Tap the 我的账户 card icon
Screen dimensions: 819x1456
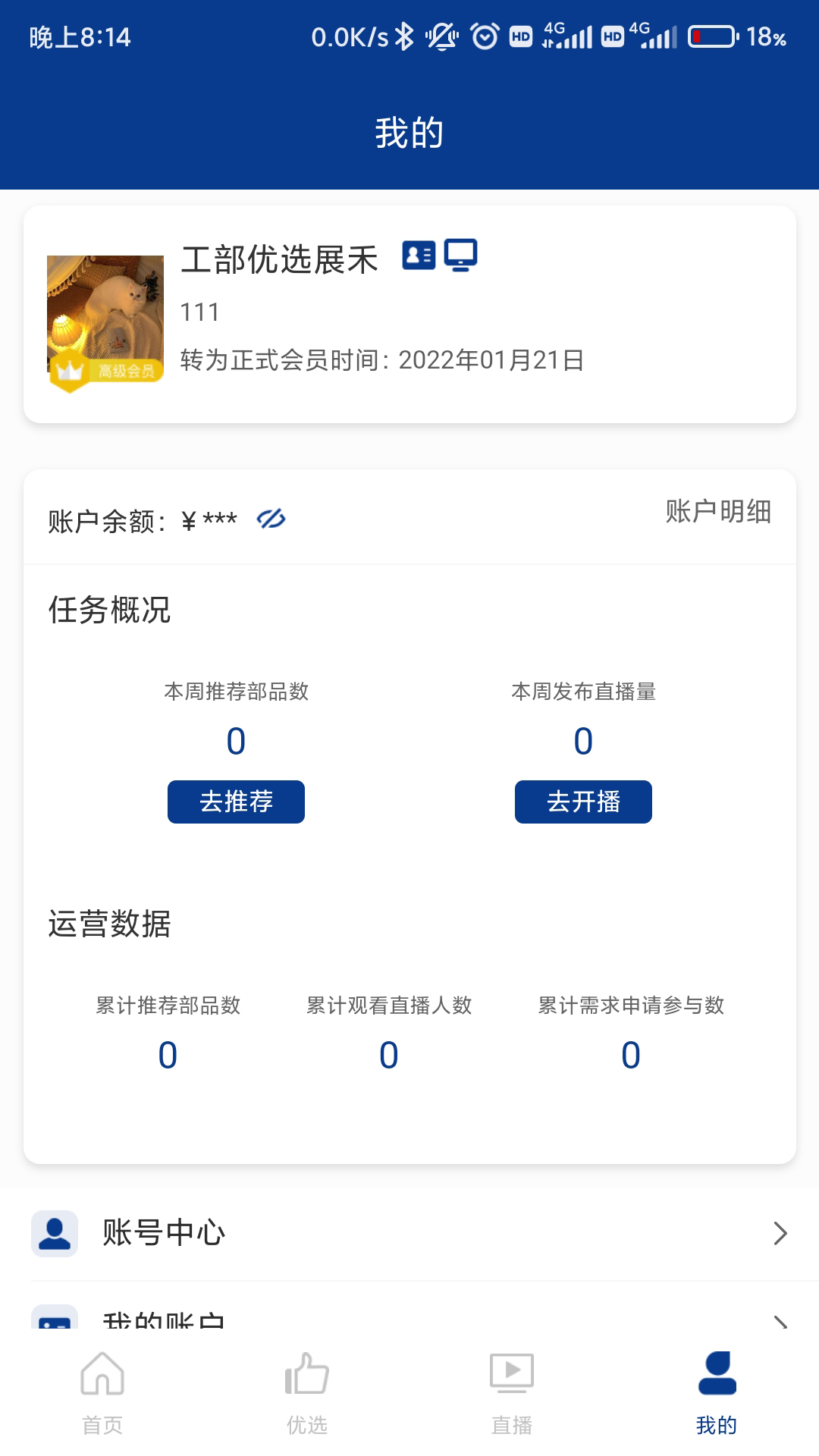(55, 1319)
